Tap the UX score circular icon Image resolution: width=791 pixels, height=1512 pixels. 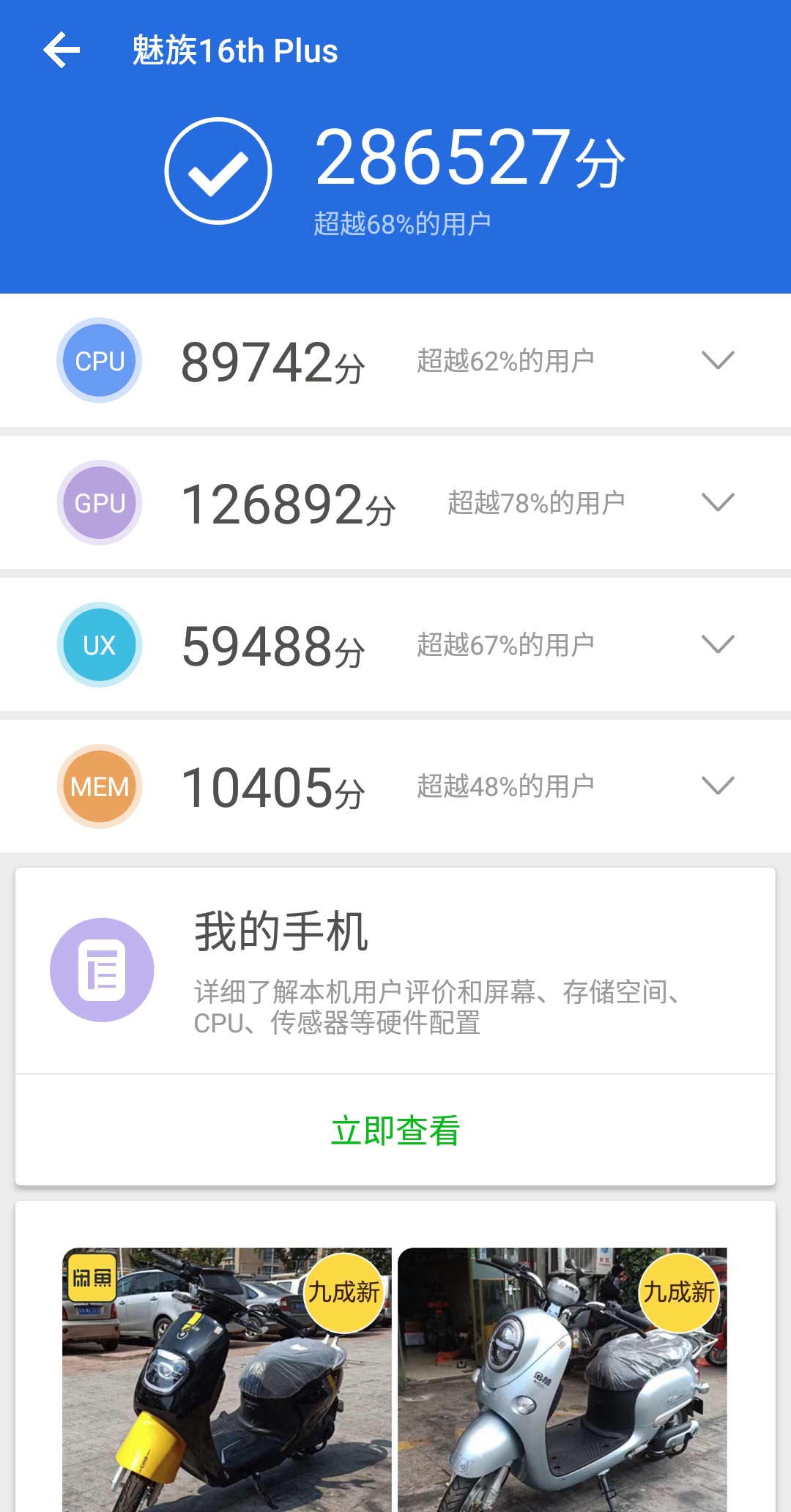(99, 644)
